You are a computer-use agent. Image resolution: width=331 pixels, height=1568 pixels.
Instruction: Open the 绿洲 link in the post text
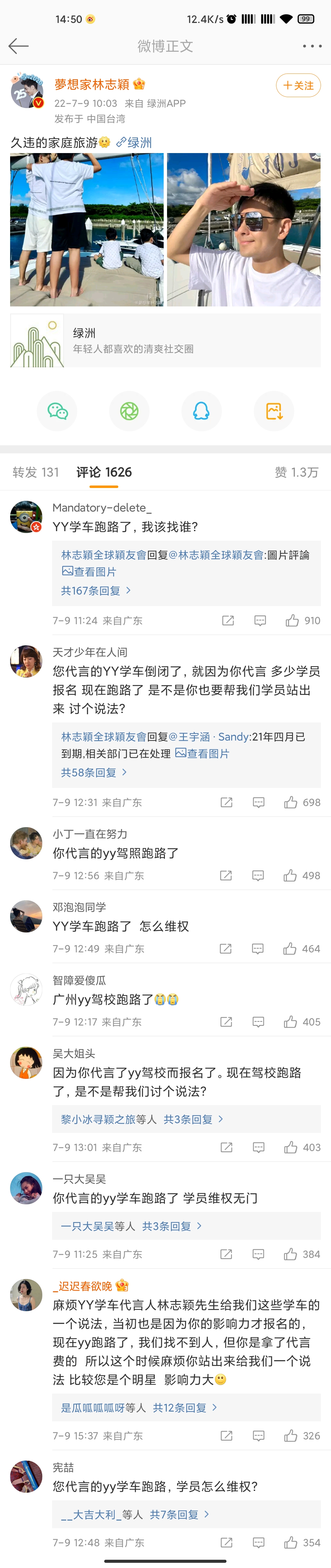tap(134, 142)
